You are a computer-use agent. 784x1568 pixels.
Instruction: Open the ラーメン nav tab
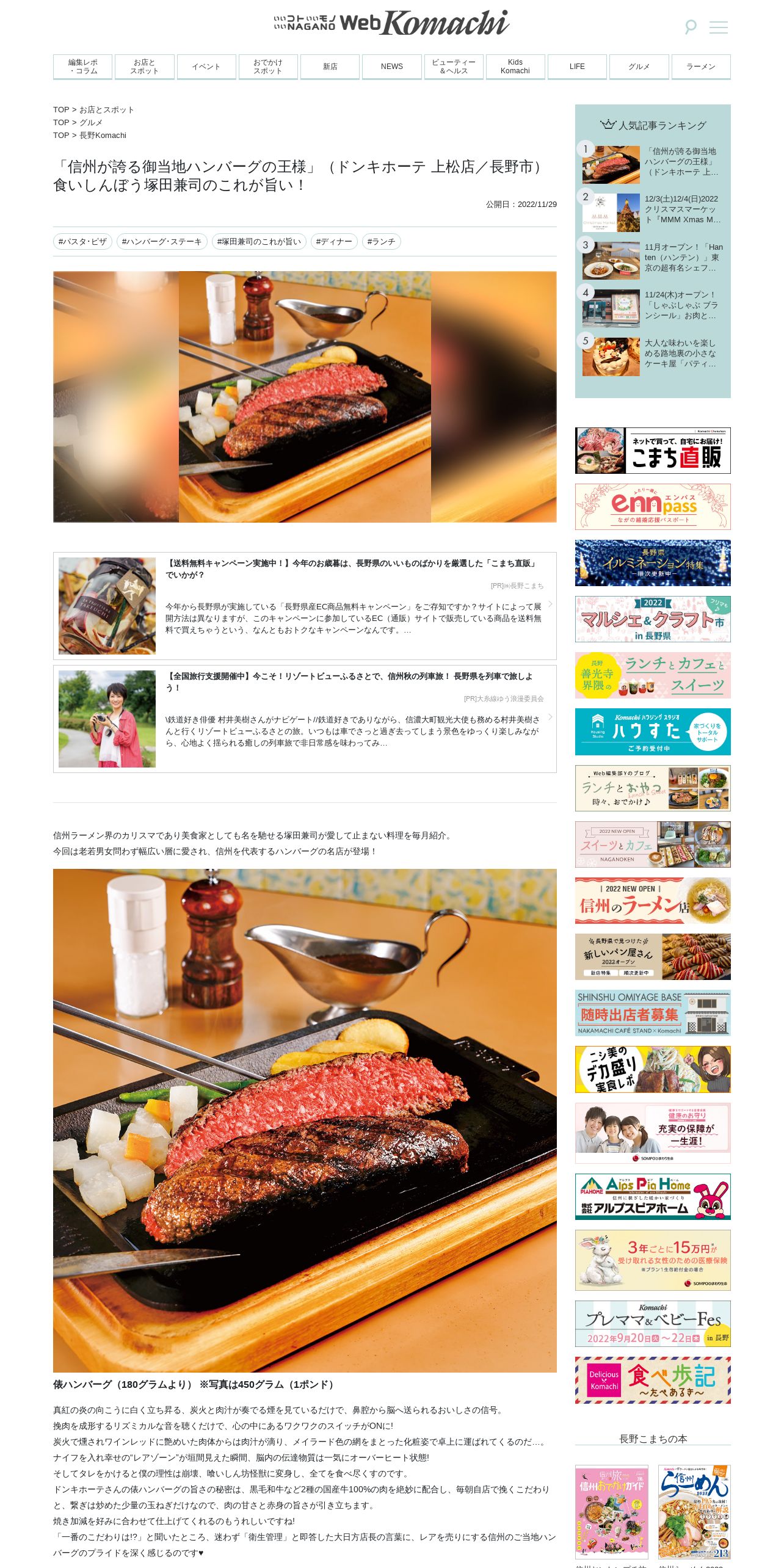click(701, 67)
